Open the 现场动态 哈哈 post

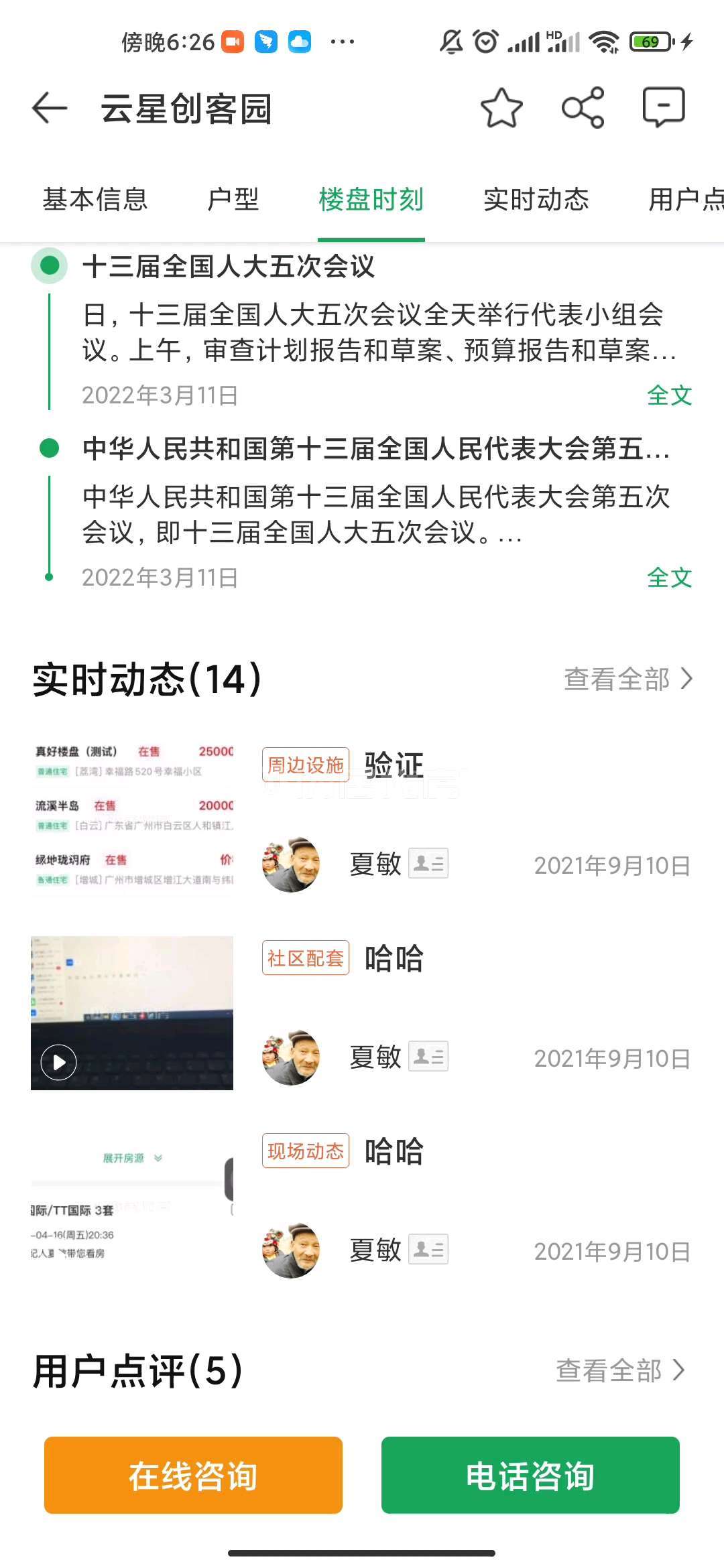pos(394,1151)
